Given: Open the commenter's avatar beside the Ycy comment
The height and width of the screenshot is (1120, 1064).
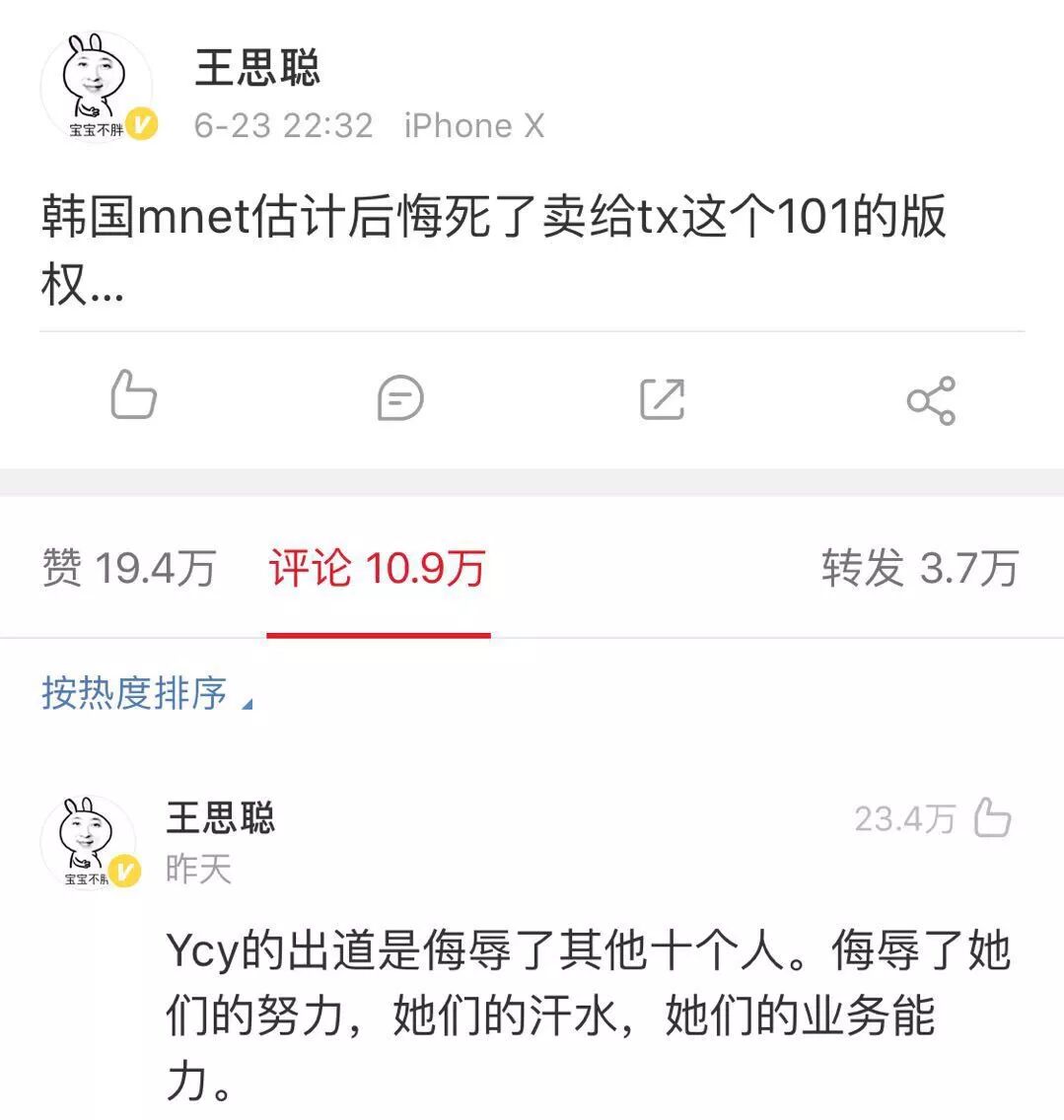Looking at the screenshot, I should tap(89, 843).
